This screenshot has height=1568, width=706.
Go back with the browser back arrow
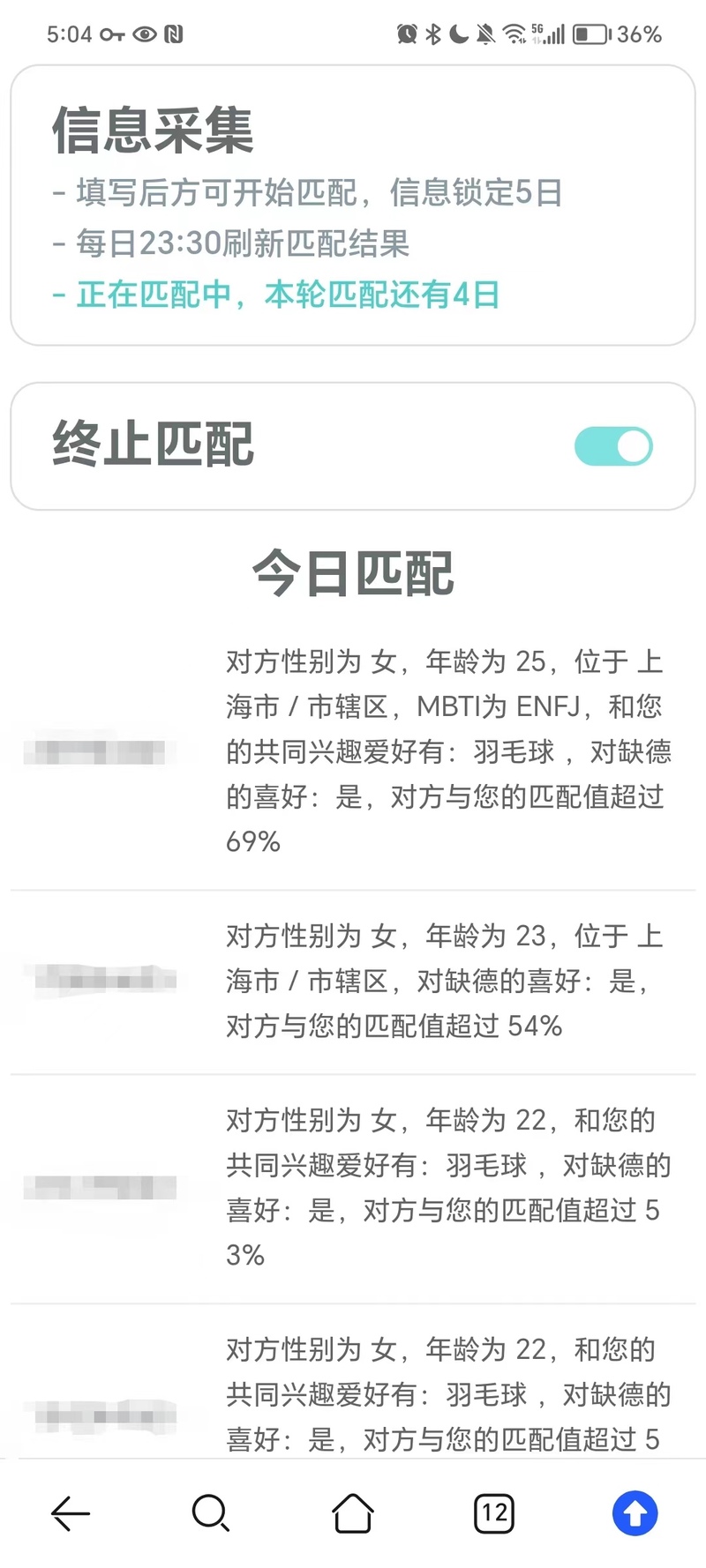click(71, 1513)
